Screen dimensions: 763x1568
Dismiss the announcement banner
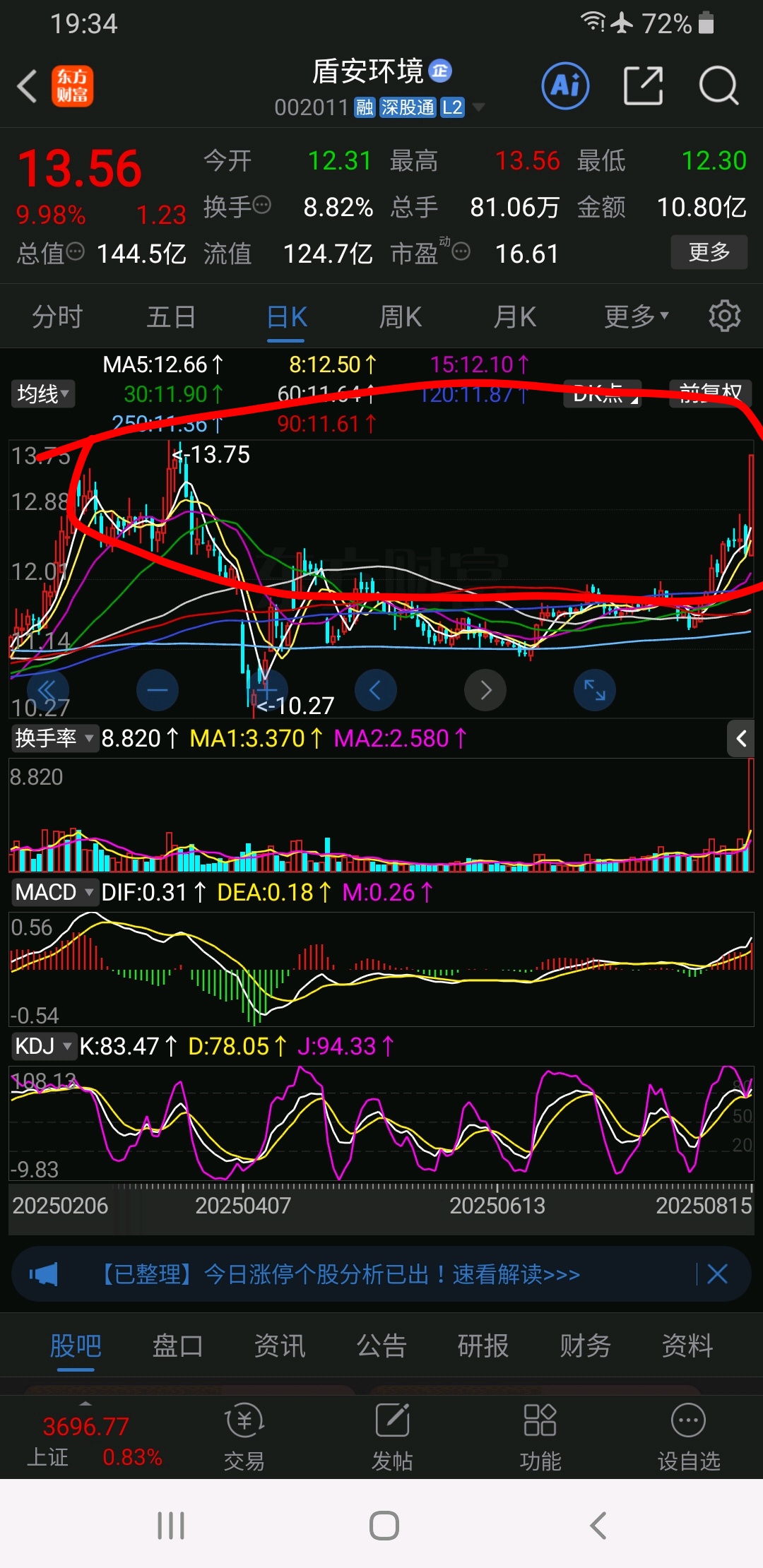tap(717, 1274)
